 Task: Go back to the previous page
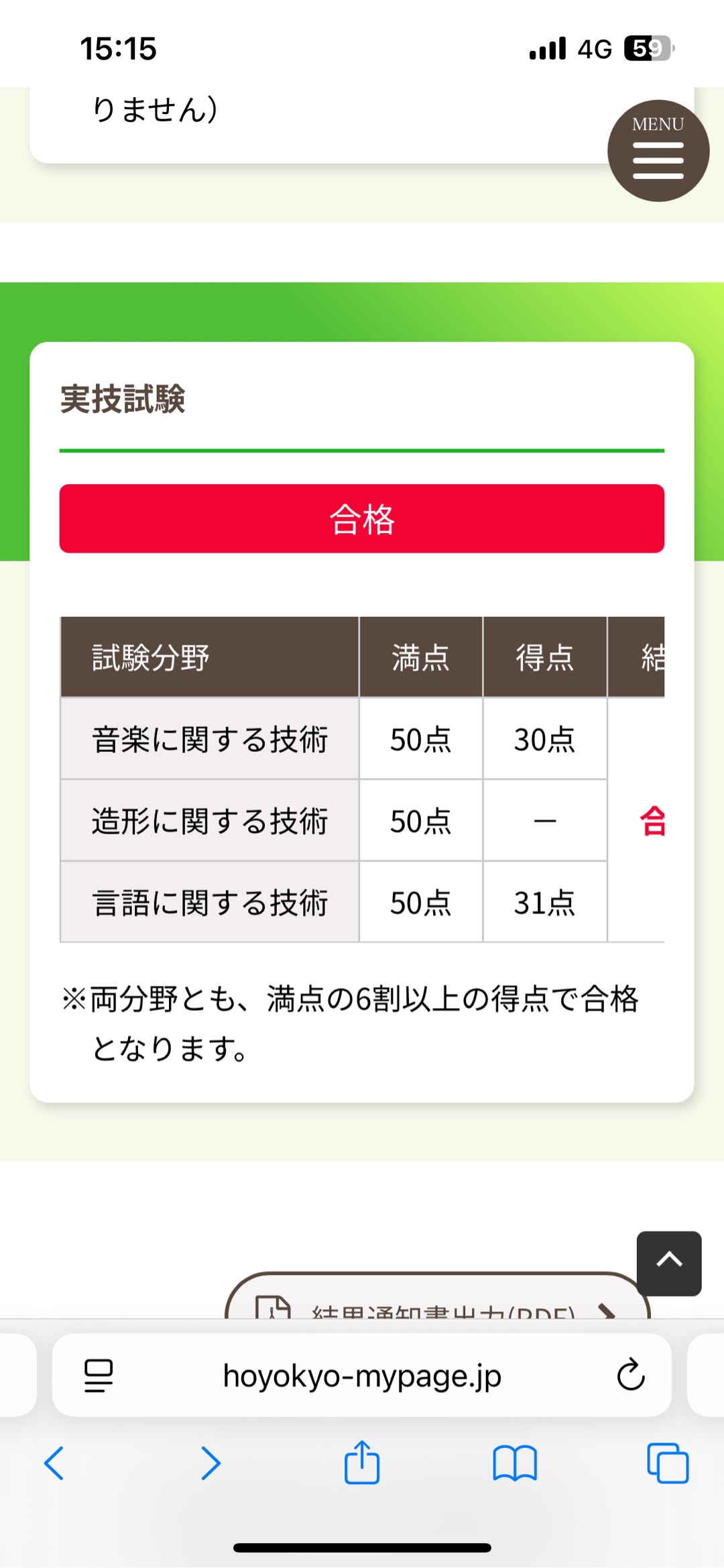[x=54, y=1463]
